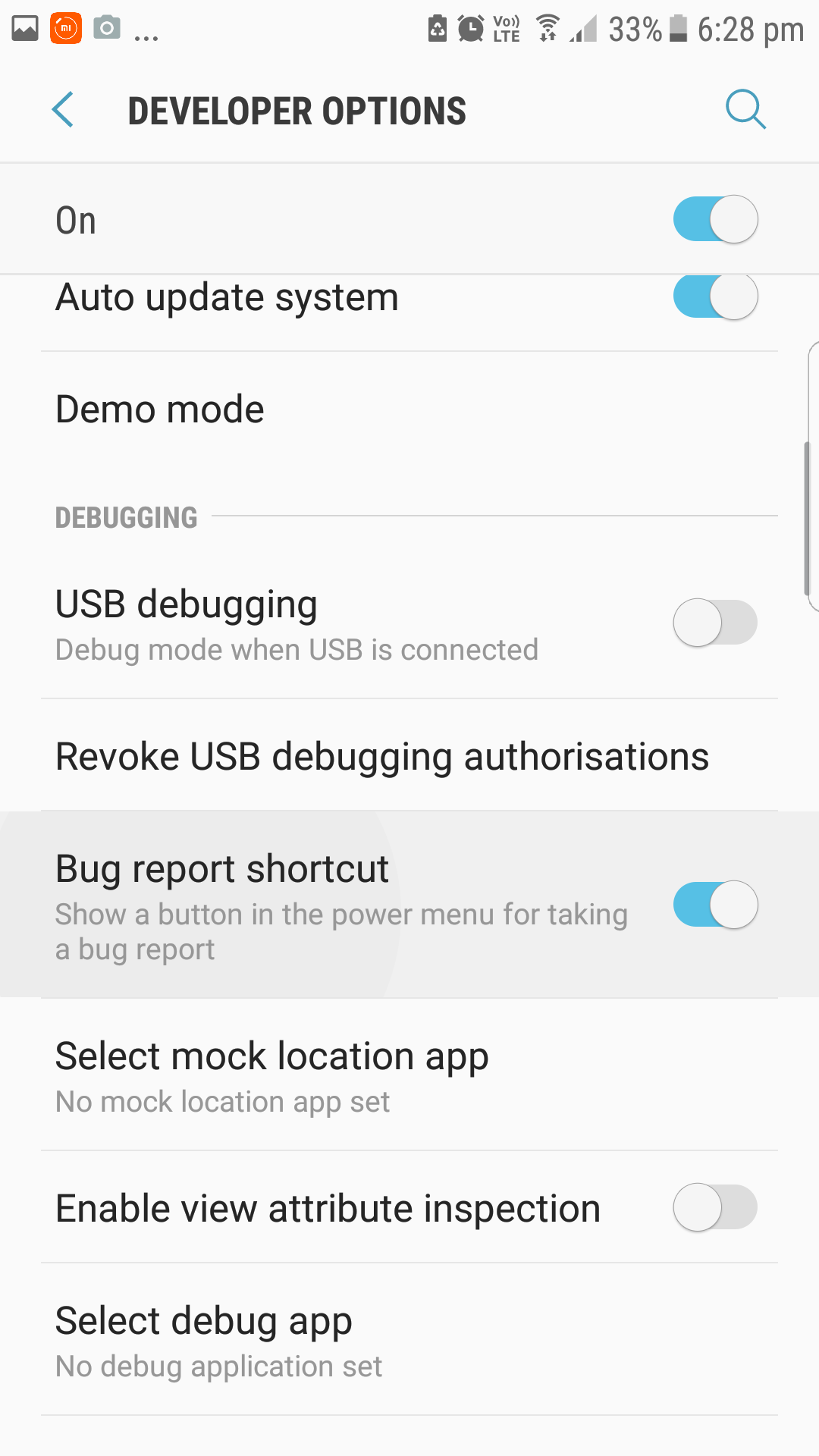The height and width of the screenshot is (1456, 819).
Task: Go back from Developer Options
Action: pyautogui.click(x=64, y=111)
